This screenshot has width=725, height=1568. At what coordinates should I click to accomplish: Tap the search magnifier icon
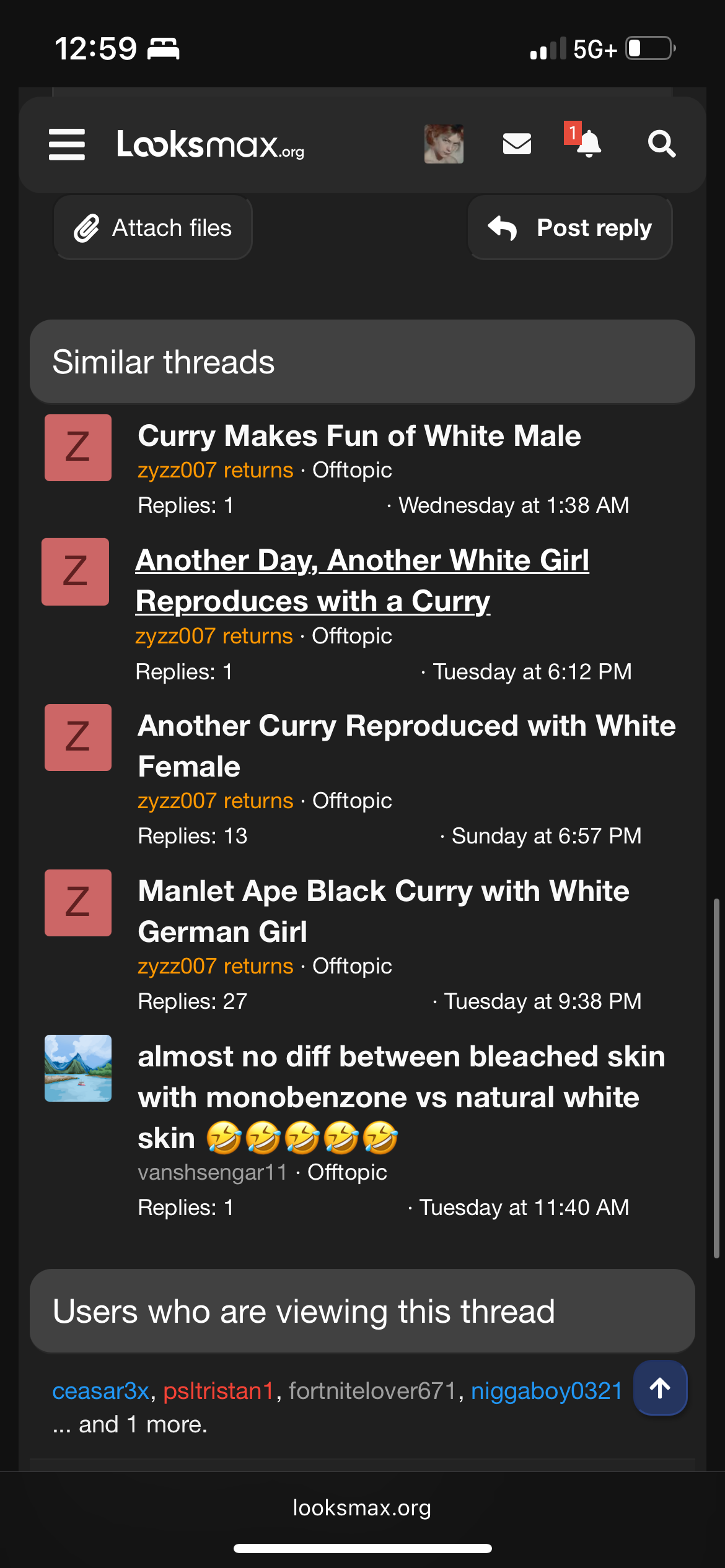tap(661, 144)
